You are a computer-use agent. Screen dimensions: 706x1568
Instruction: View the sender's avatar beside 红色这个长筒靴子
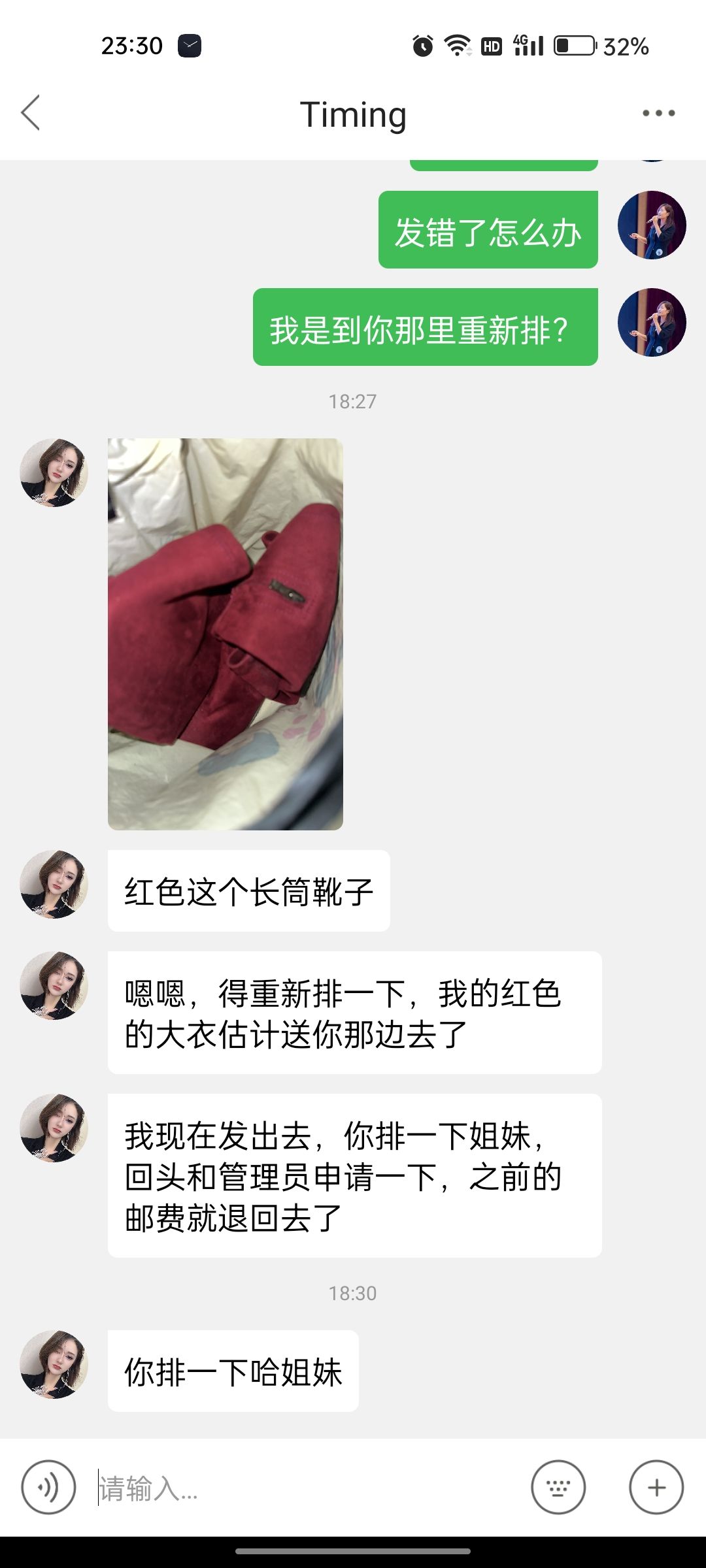[x=54, y=884]
